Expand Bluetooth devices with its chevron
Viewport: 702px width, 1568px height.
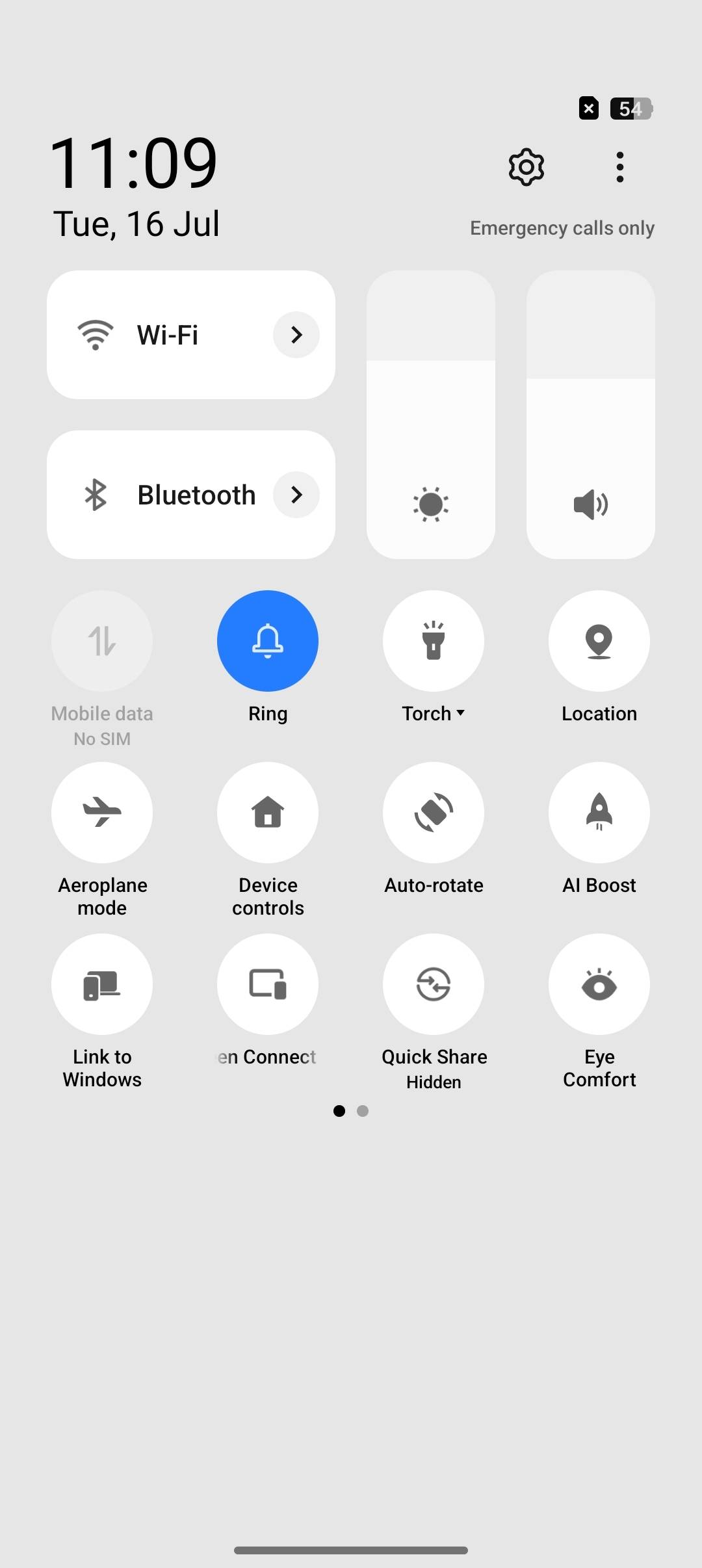[x=296, y=495]
